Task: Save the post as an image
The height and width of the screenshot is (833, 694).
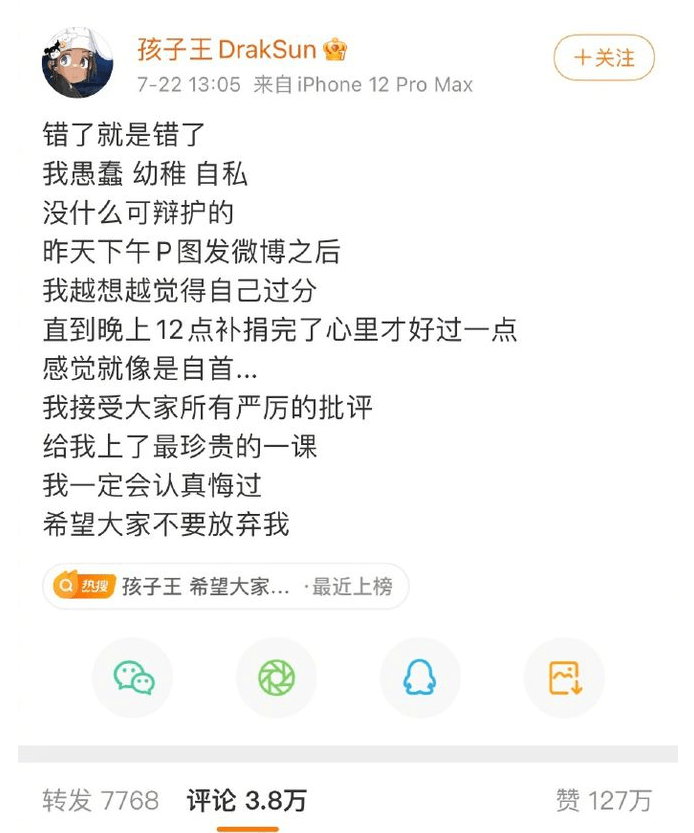Action: [x=564, y=678]
